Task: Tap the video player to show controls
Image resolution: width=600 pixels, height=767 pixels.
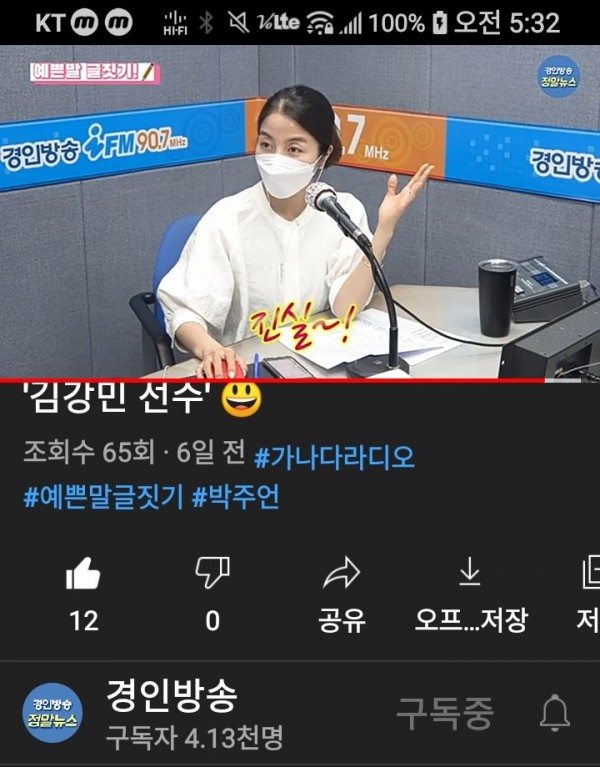Action: [x=300, y=212]
